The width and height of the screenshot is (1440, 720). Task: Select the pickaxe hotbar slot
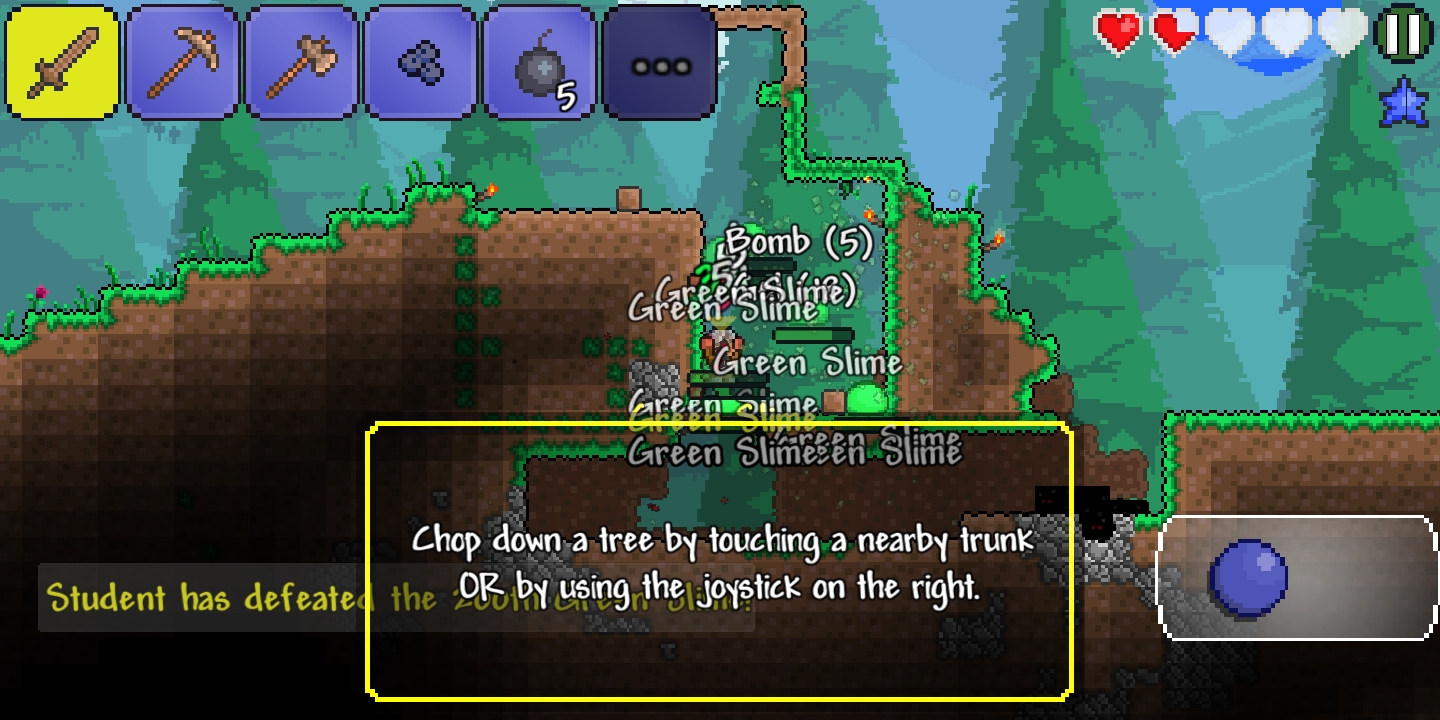(183, 62)
